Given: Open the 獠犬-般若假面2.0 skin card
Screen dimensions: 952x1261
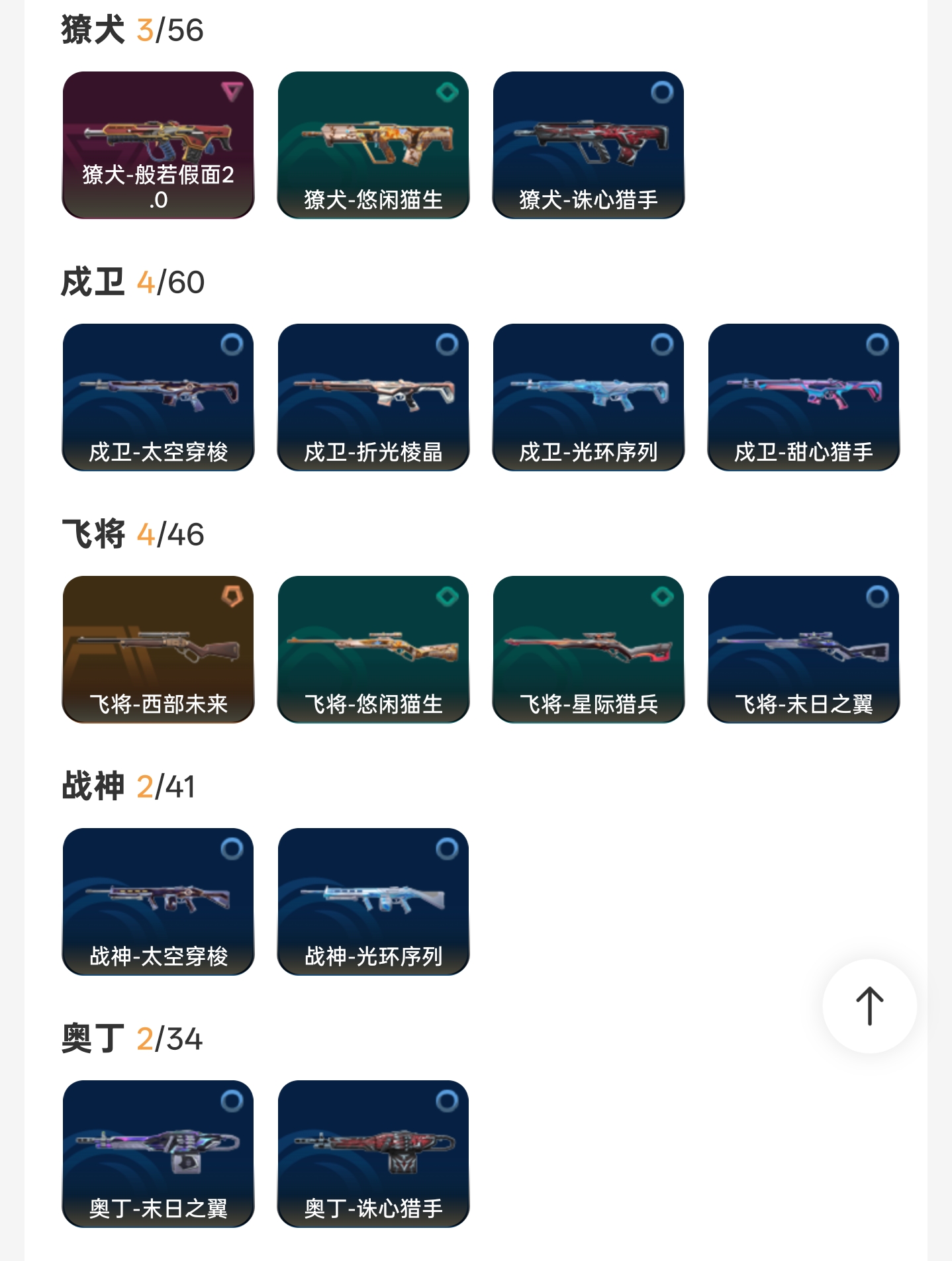Looking at the screenshot, I should [158, 145].
